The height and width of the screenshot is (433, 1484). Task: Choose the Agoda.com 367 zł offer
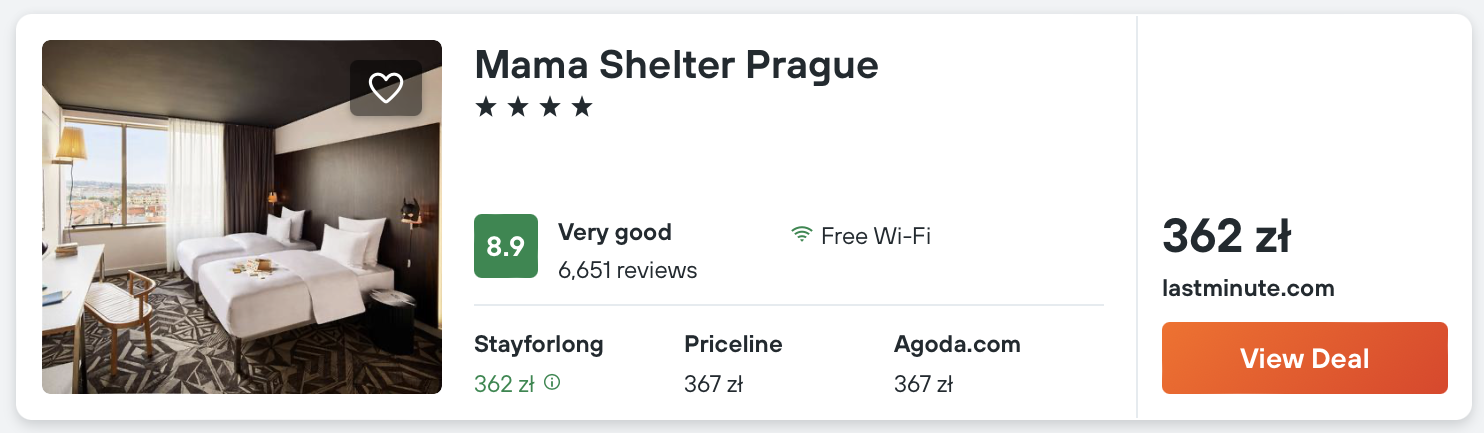coord(956,364)
